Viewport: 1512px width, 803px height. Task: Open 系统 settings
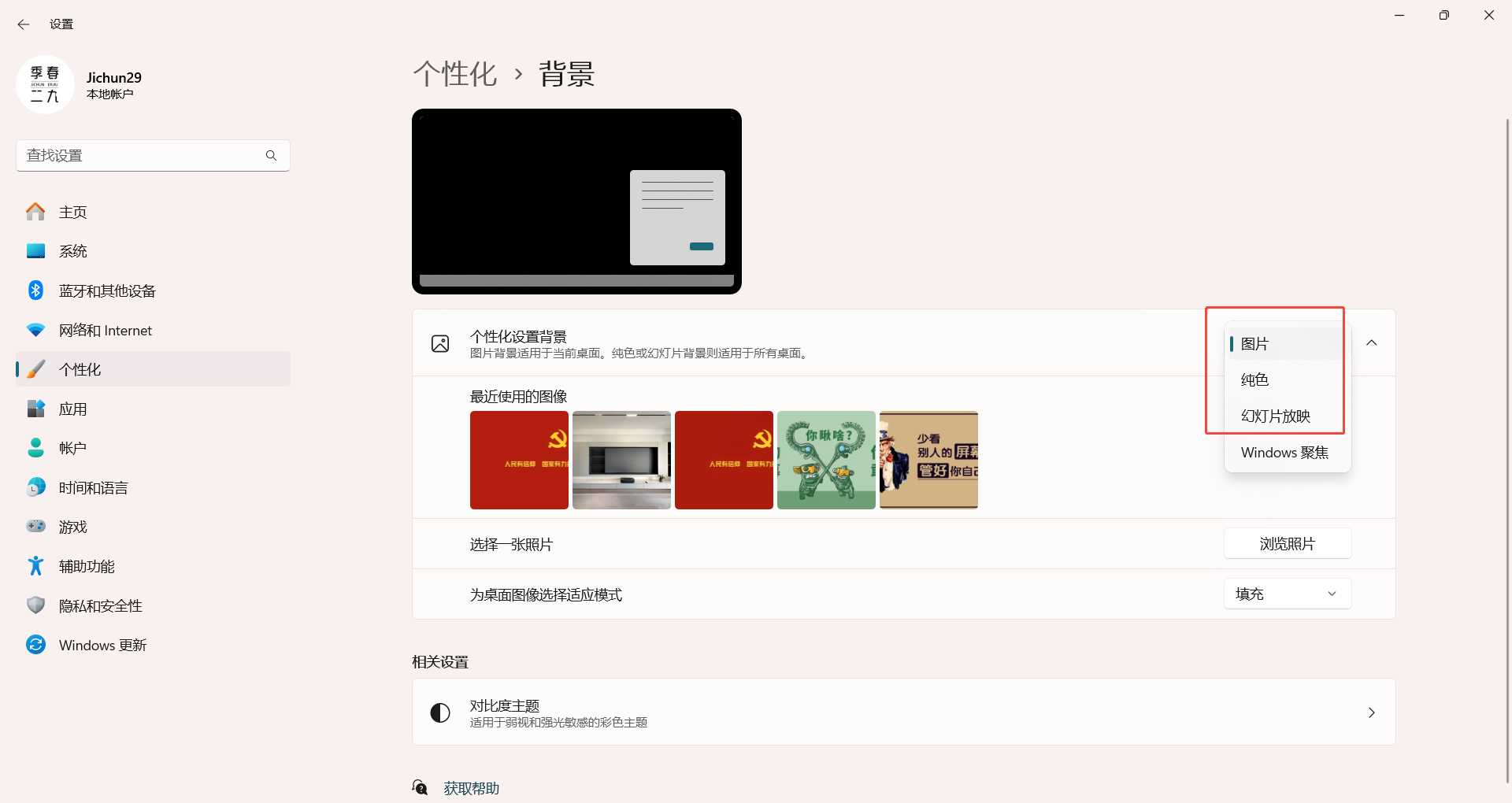(72, 251)
